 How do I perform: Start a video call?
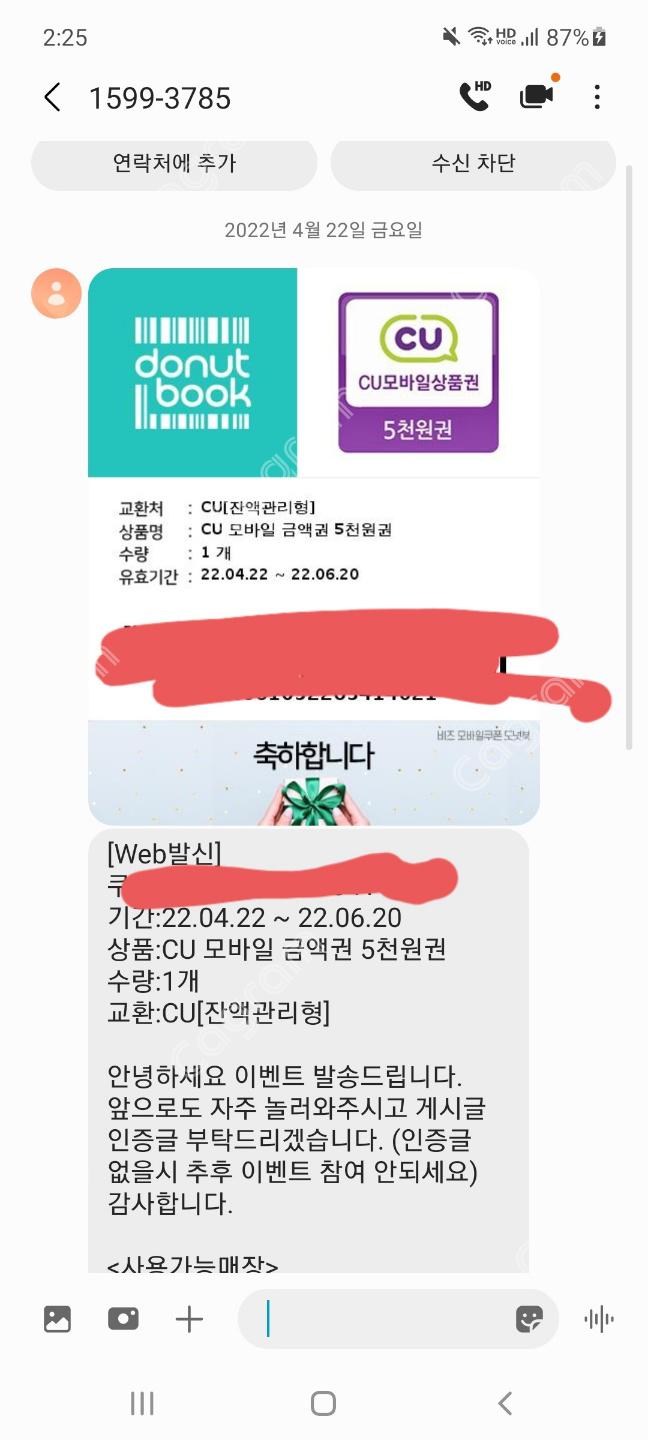[537, 96]
